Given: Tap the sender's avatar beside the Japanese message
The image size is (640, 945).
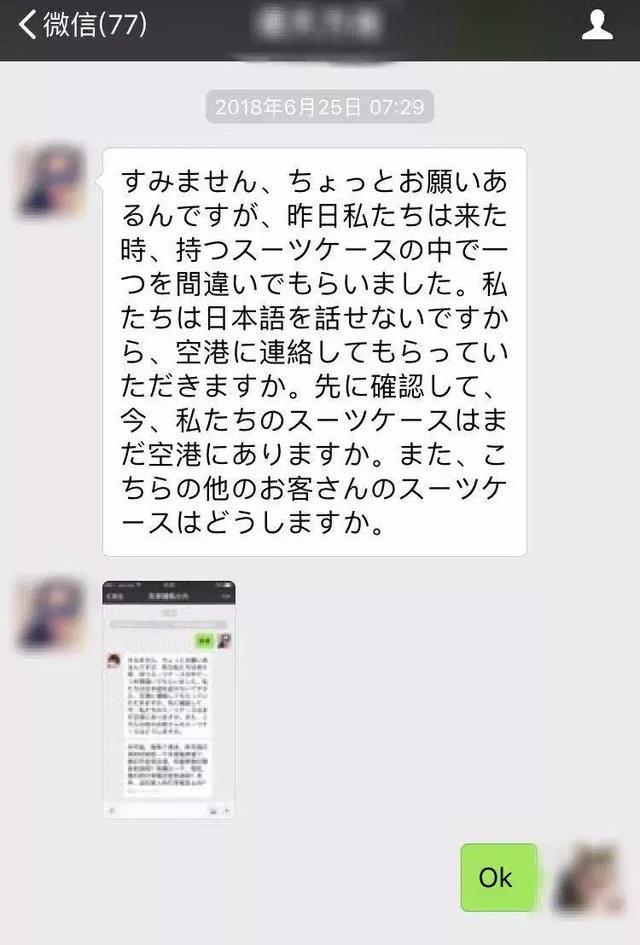Looking at the screenshot, I should point(50,181).
